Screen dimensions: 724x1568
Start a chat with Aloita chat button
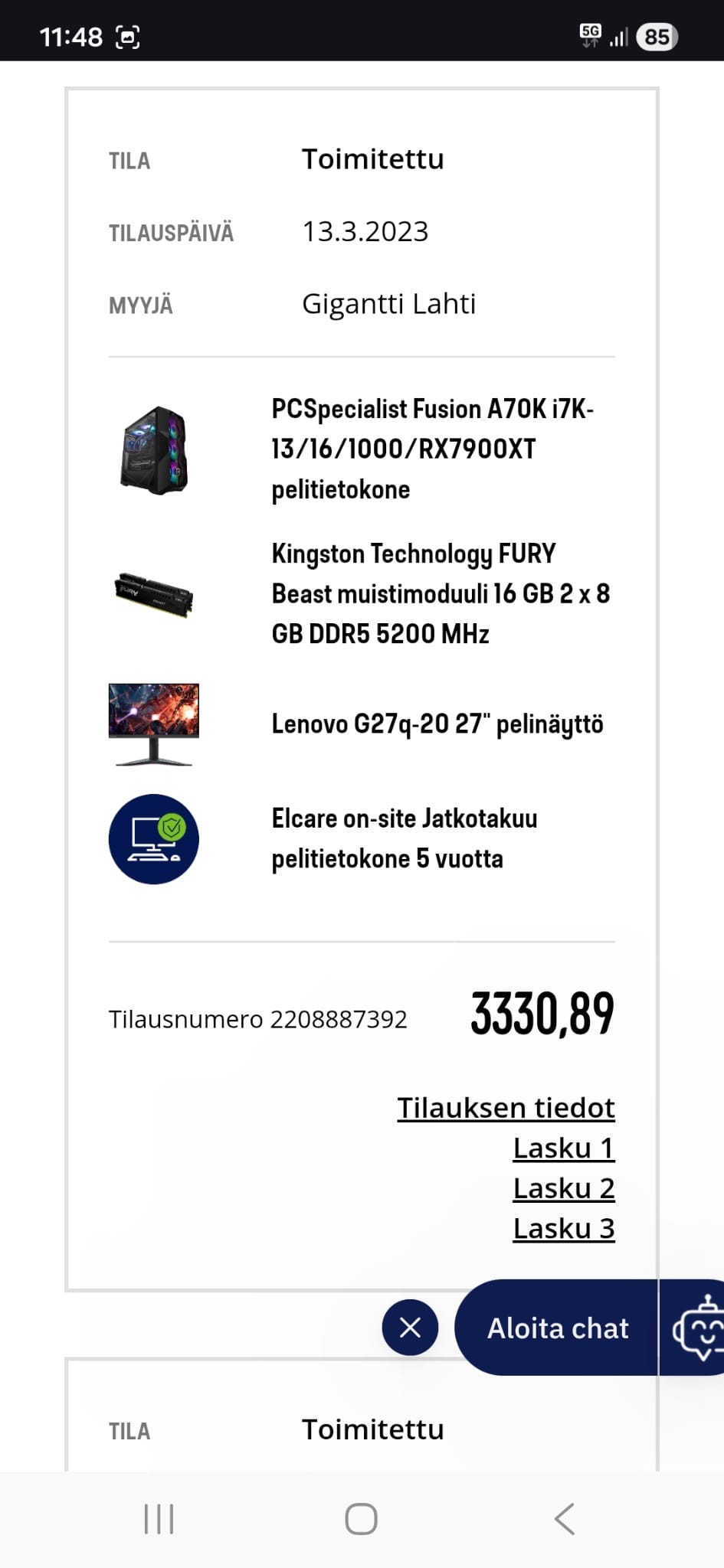tap(557, 1328)
